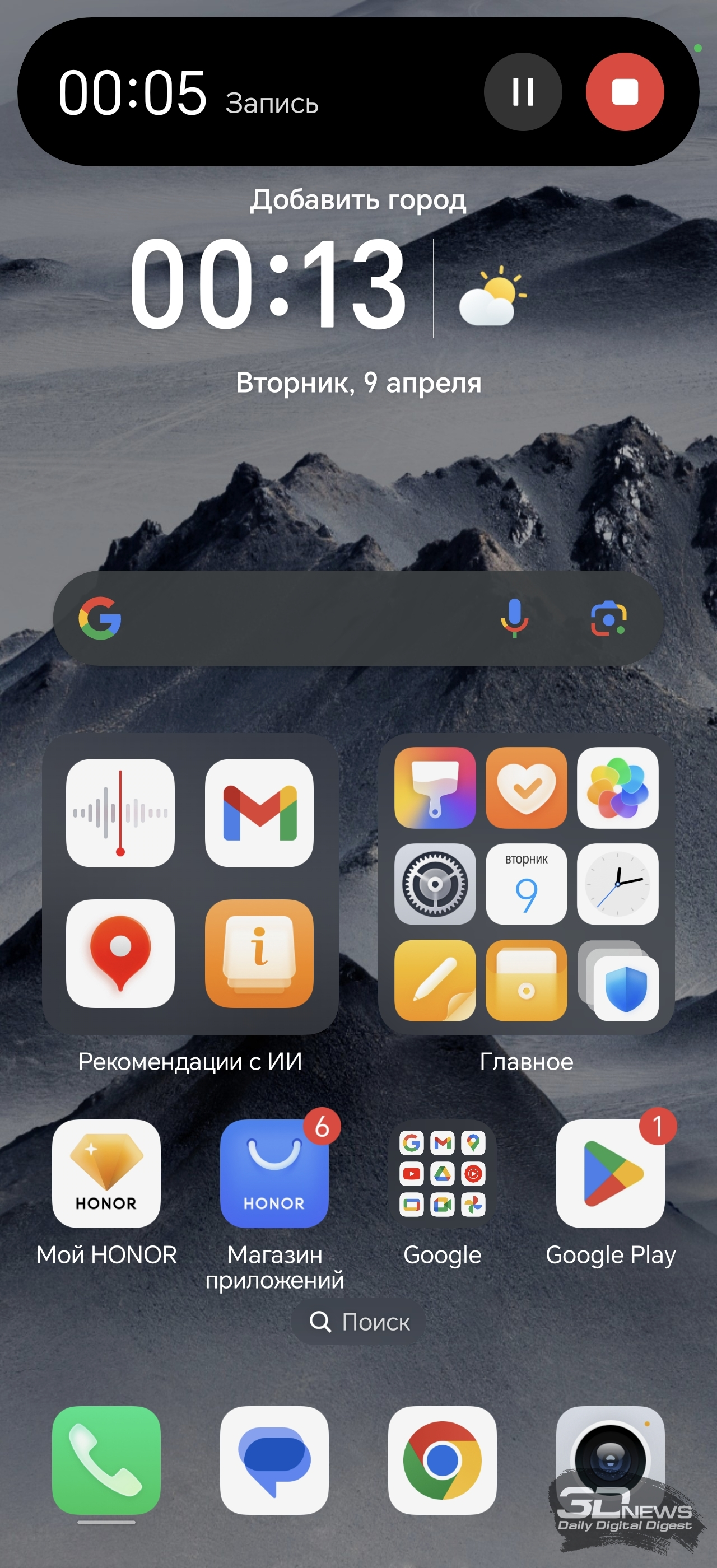The image size is (717, 1568).
Task: Tap the Поиск search pill
Action: pyautogui.click(x=358, y=1322)
